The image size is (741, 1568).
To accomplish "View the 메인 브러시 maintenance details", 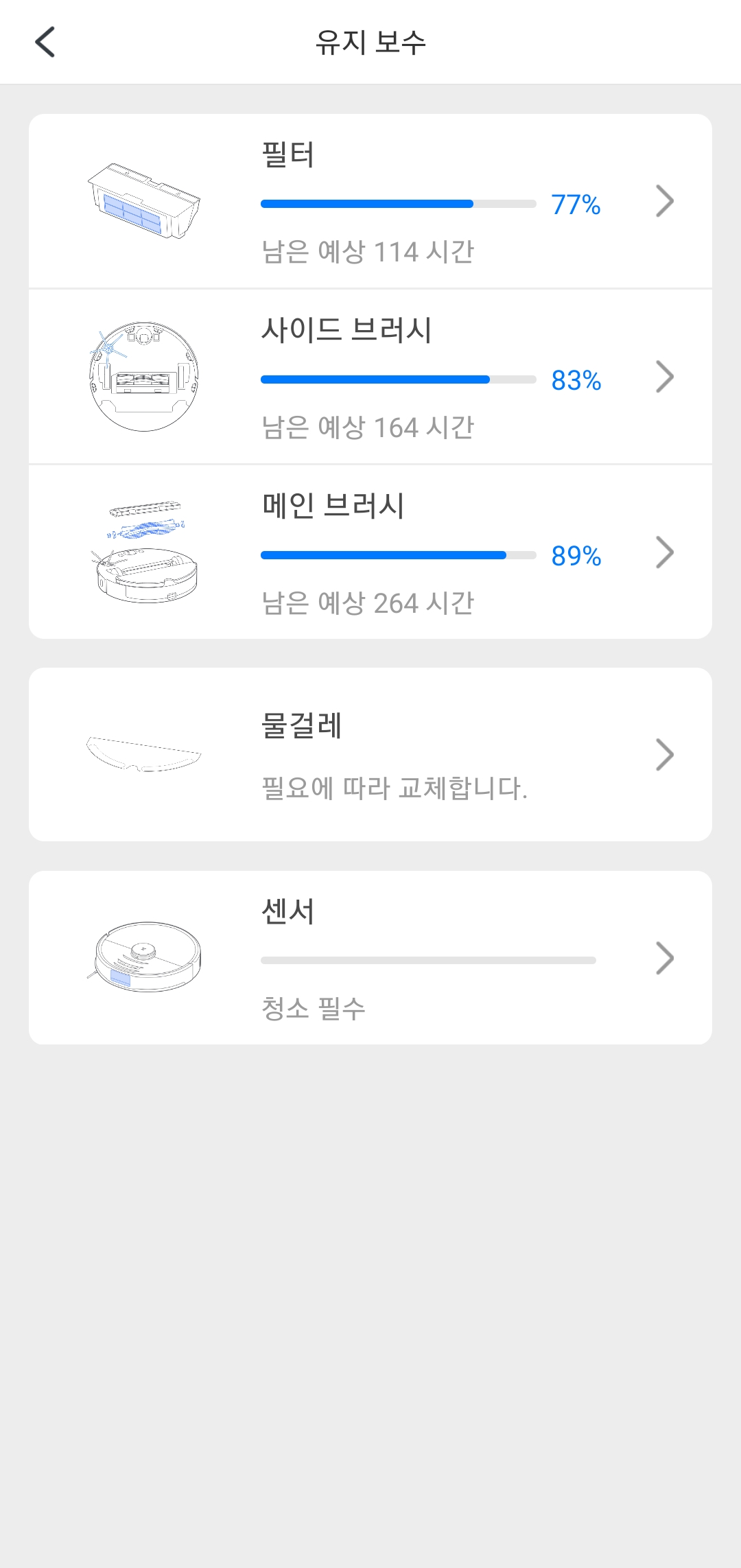I will pyautogui.click(x=370, y=552).
